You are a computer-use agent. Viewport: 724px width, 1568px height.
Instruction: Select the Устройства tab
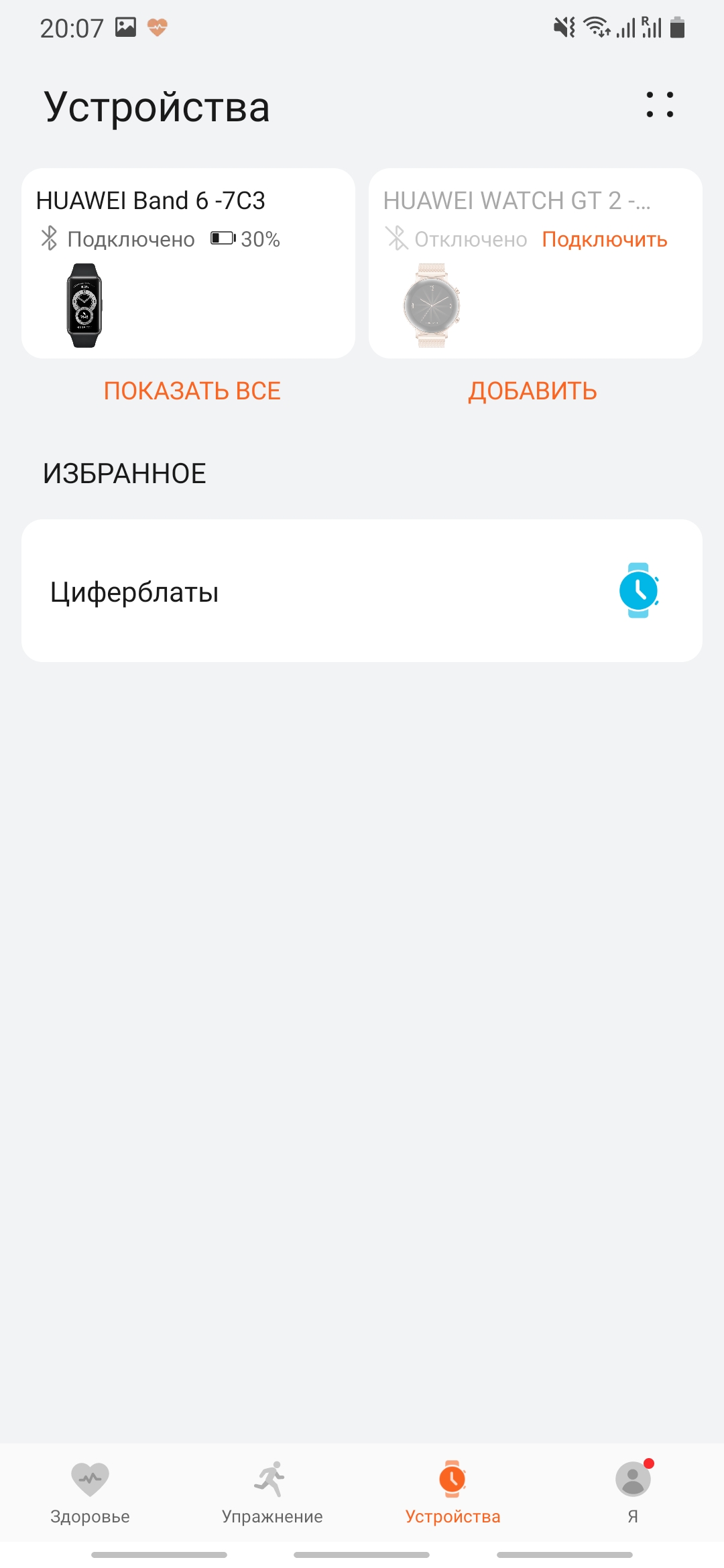coord(452,1492)
